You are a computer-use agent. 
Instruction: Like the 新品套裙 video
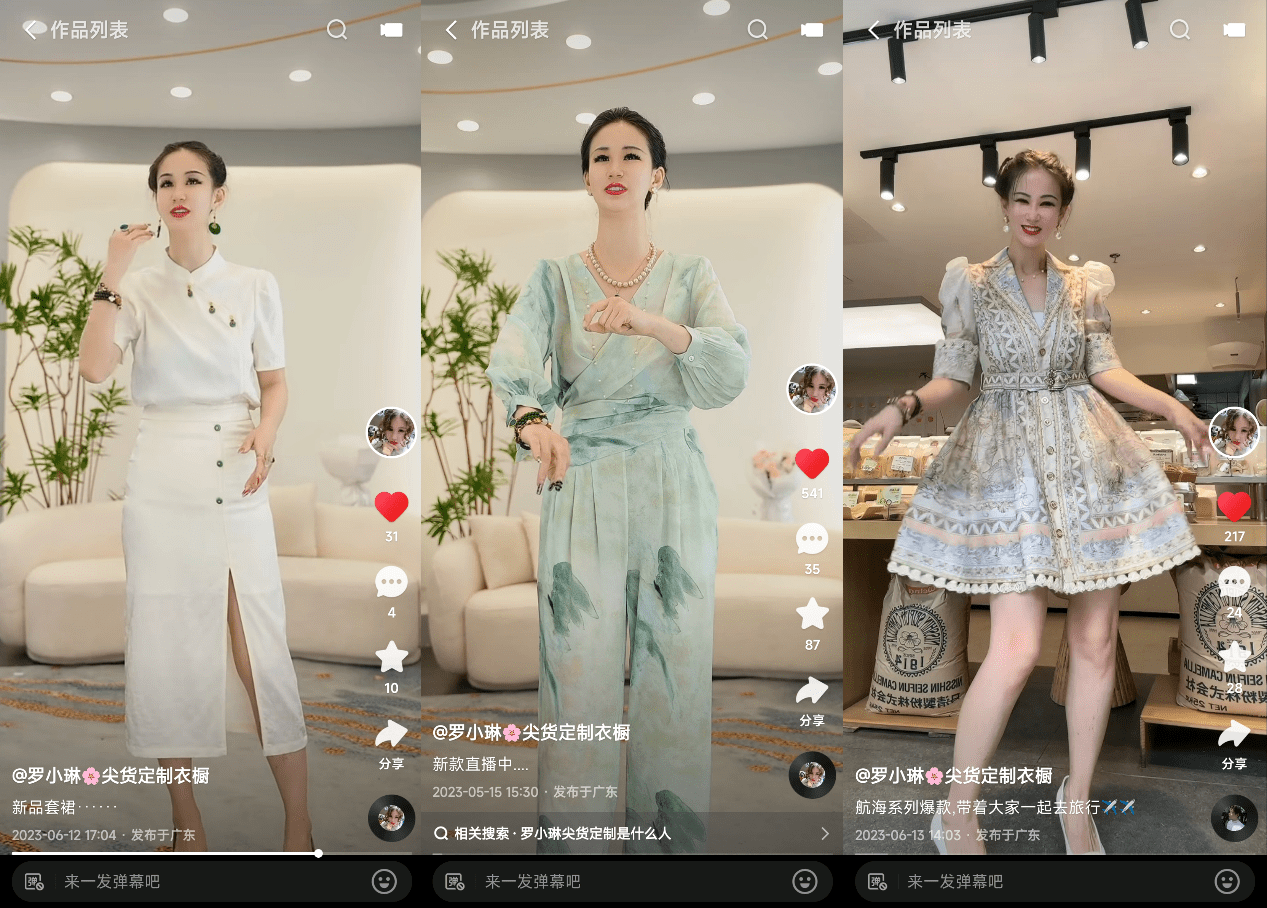(391, 507)
